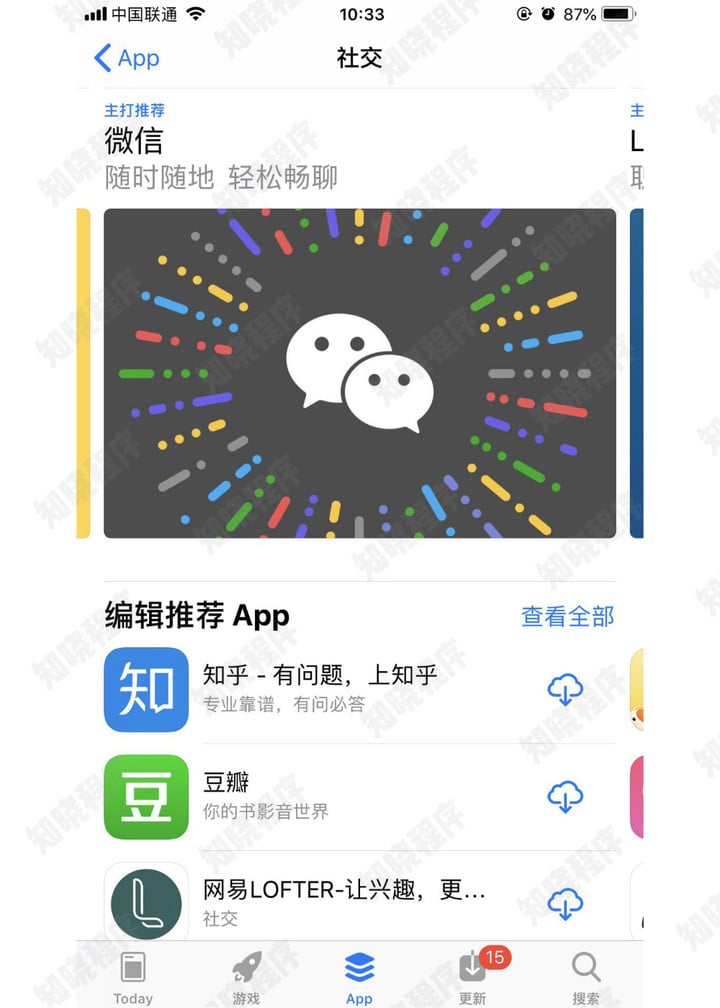720x1008 pixels.
Task: Select the App tab
Action: [x=359, y=977]
